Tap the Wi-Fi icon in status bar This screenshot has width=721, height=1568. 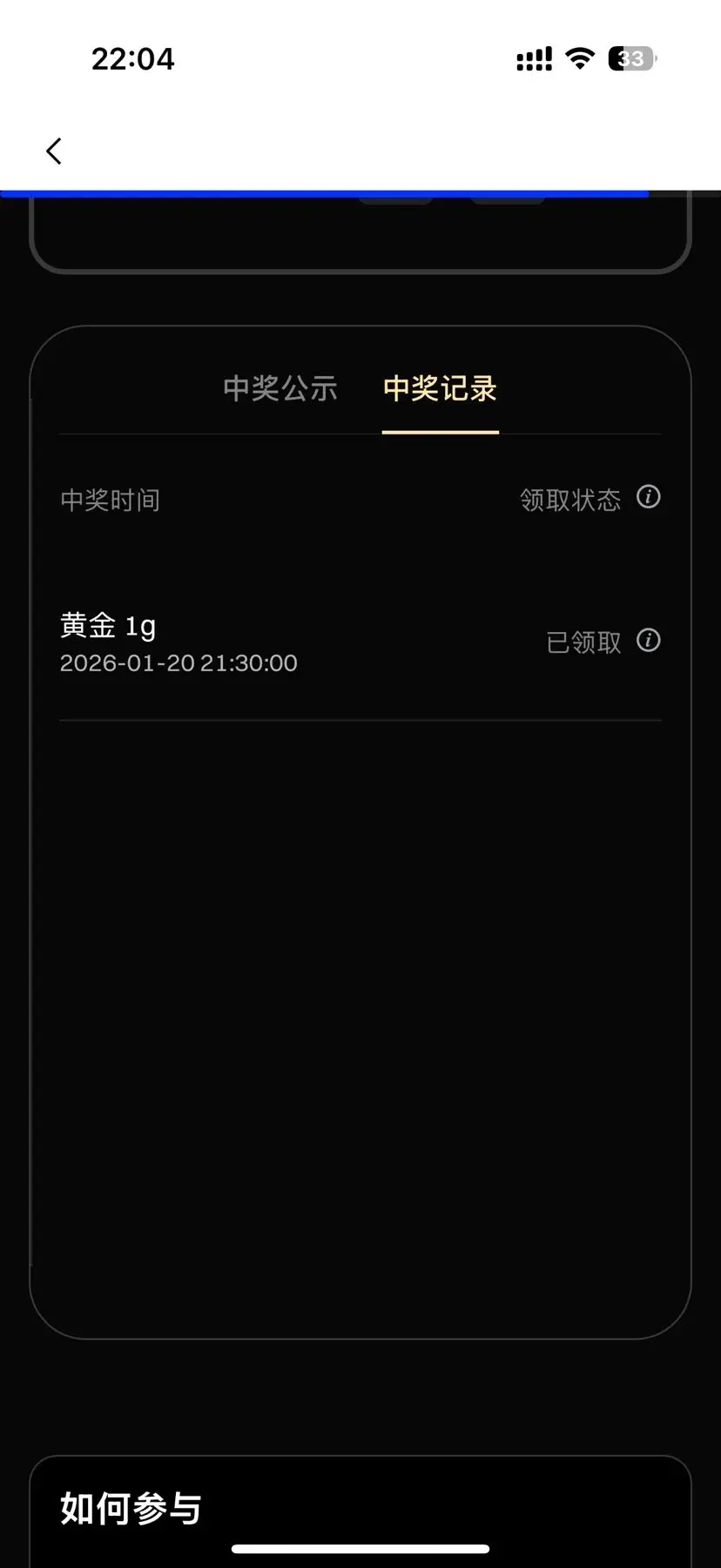(580, 57)
